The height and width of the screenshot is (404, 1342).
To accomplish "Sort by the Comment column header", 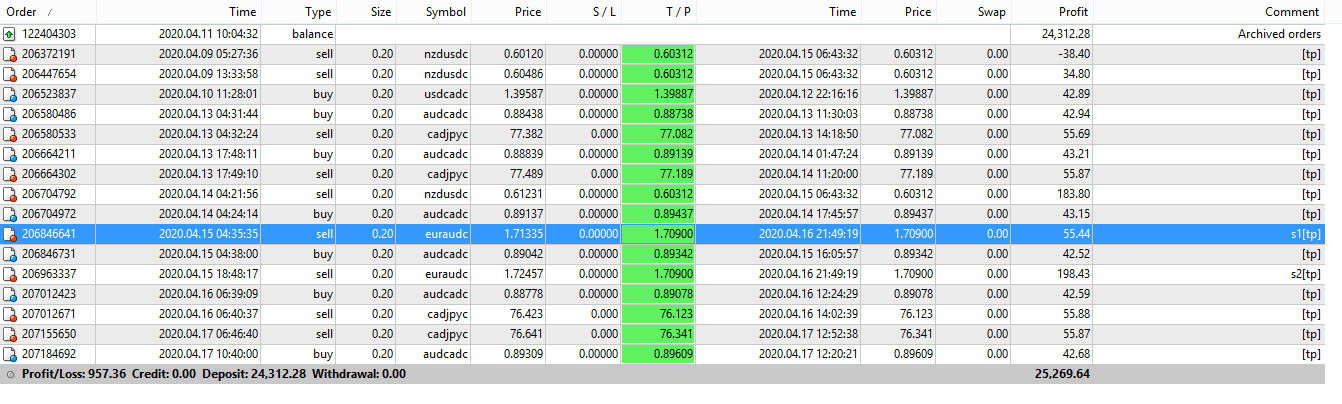I will [1291, 12].
